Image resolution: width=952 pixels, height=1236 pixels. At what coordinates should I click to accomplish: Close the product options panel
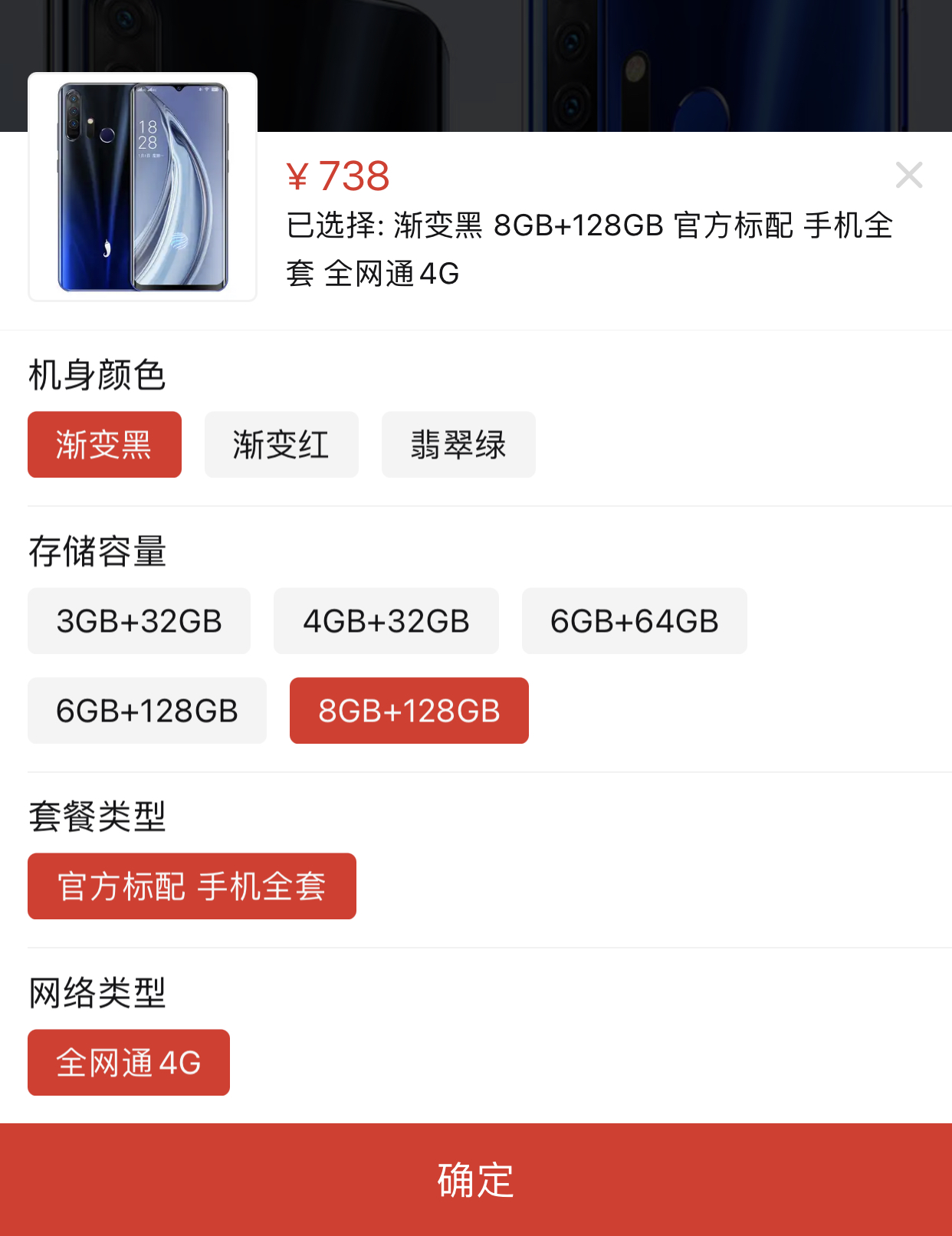(x=909, y=175)
